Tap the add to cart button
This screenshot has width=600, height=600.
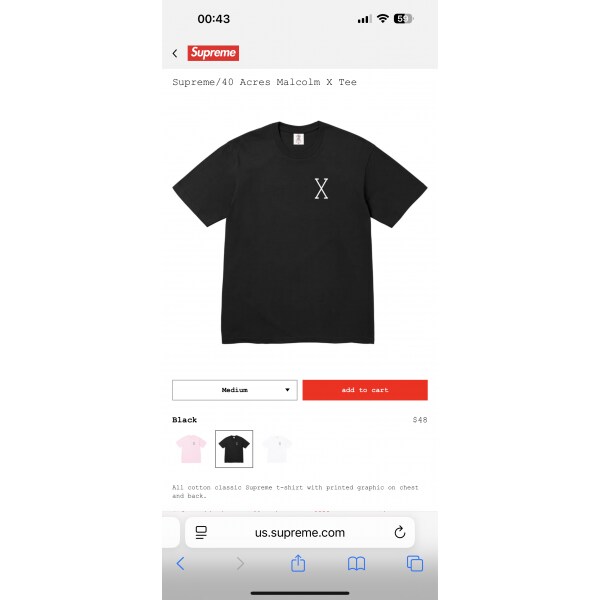pos(365,390)
